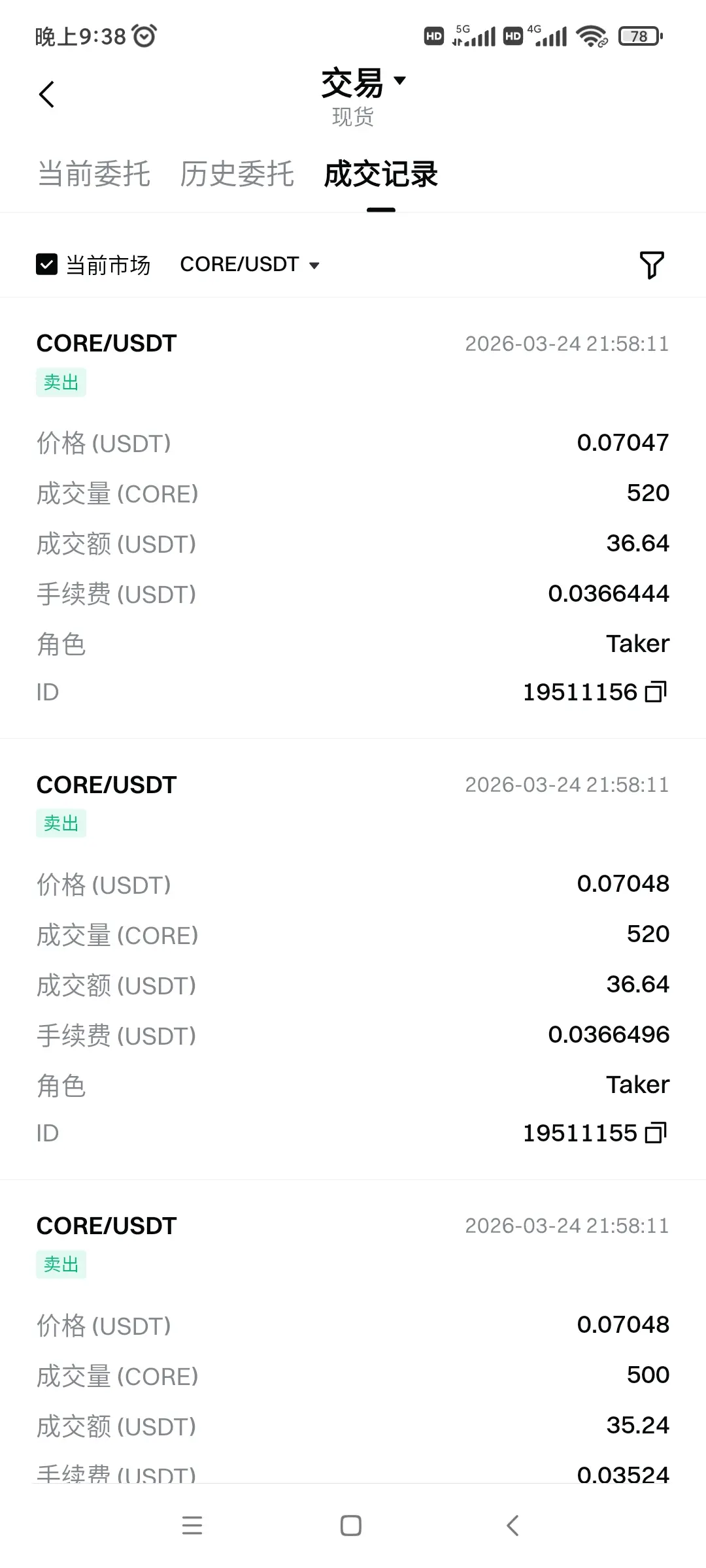Go back using the top-left arrow

click(46, 95)
